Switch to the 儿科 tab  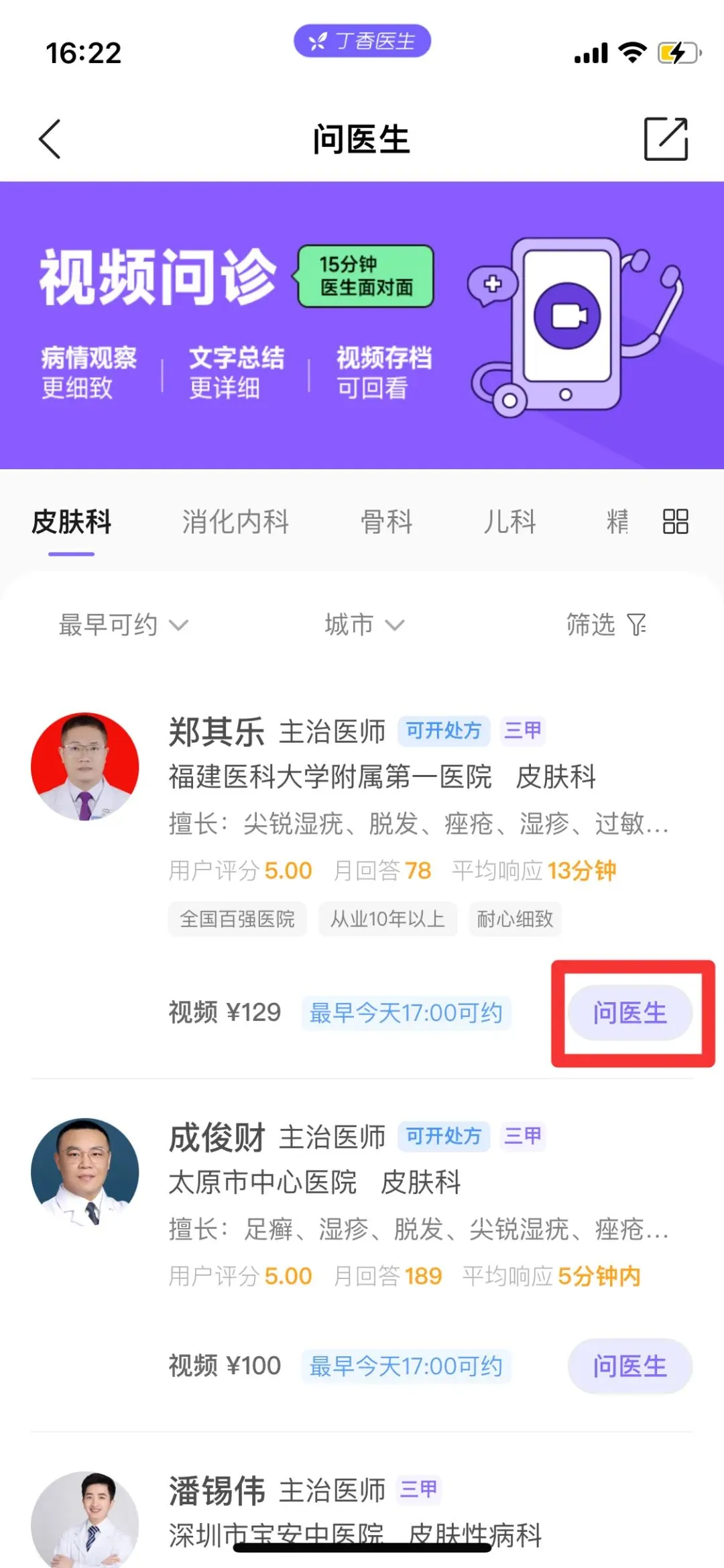[510, 522]
